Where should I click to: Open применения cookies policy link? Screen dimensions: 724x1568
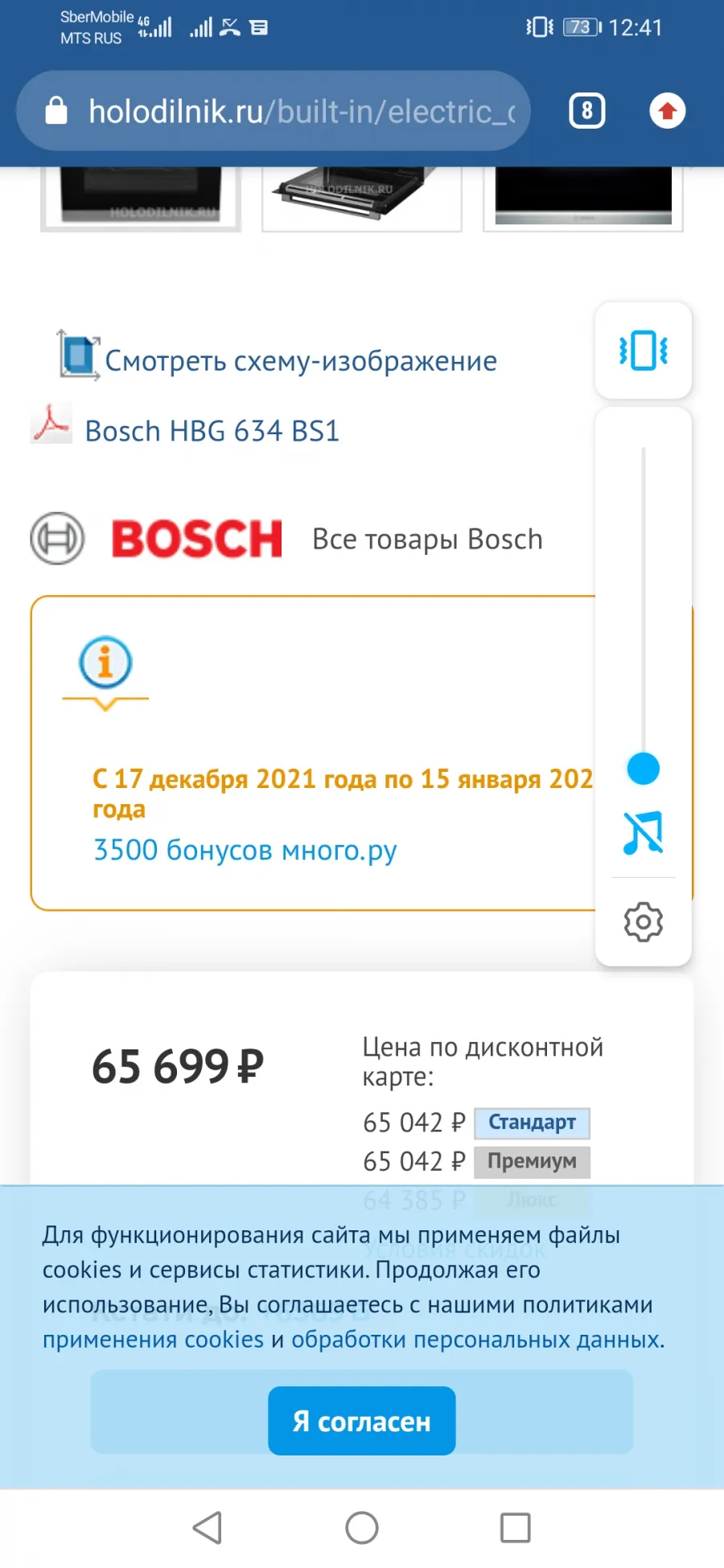click(153, 1340)
